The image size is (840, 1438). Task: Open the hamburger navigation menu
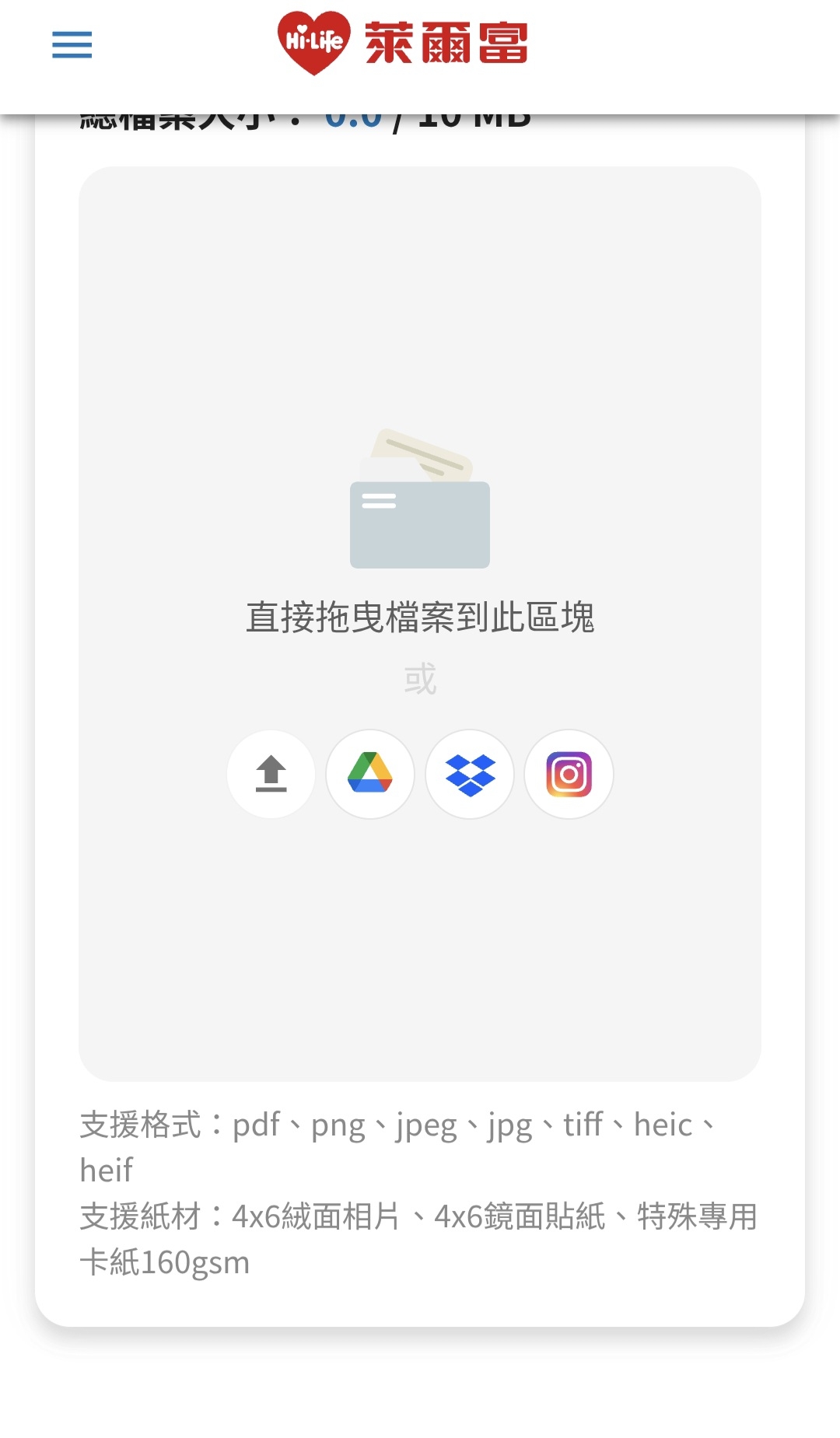coord(72,45)
